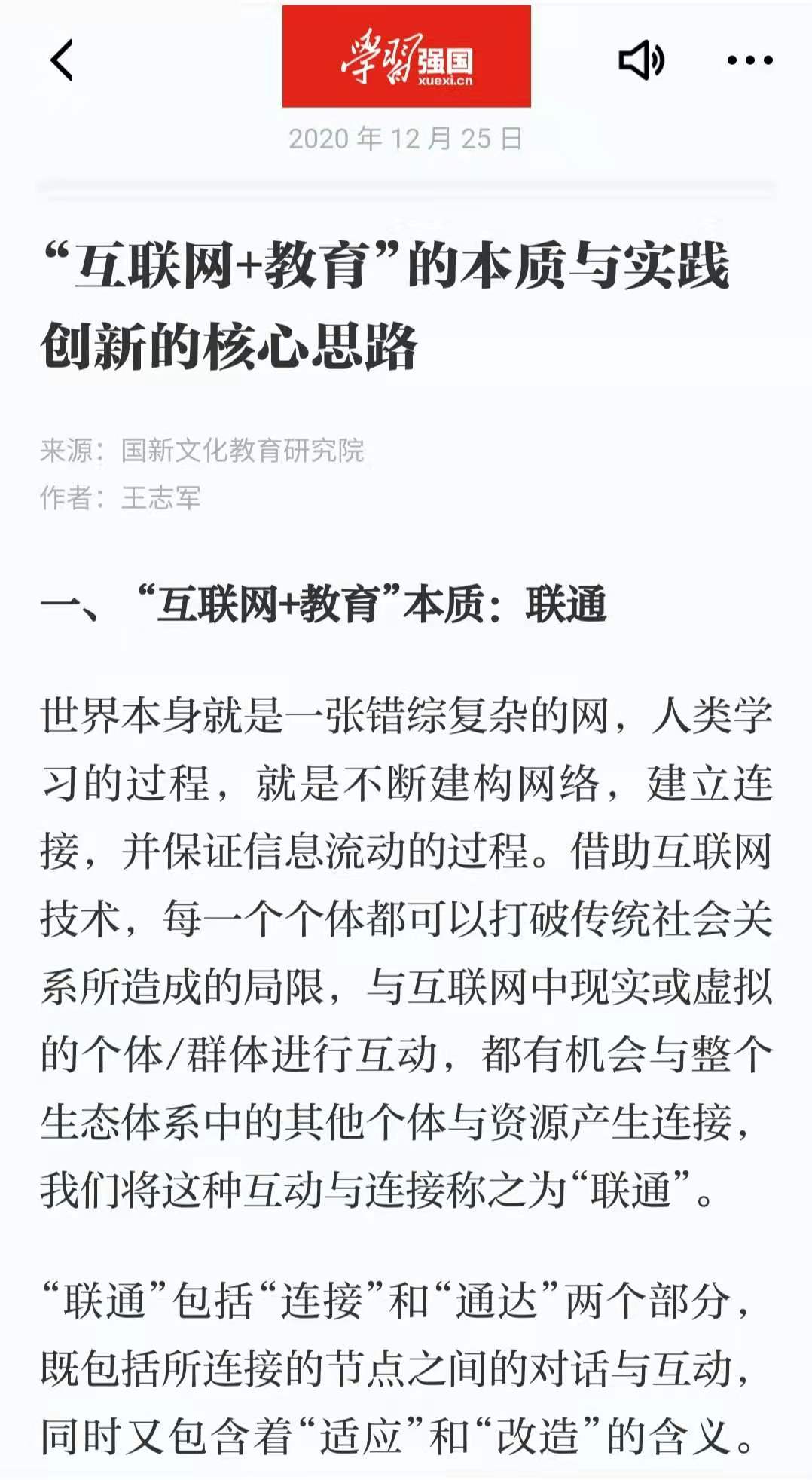Screen dimensions: 812x1480
Task: Open the three-dot overflow menu
Action: point(749,60)
